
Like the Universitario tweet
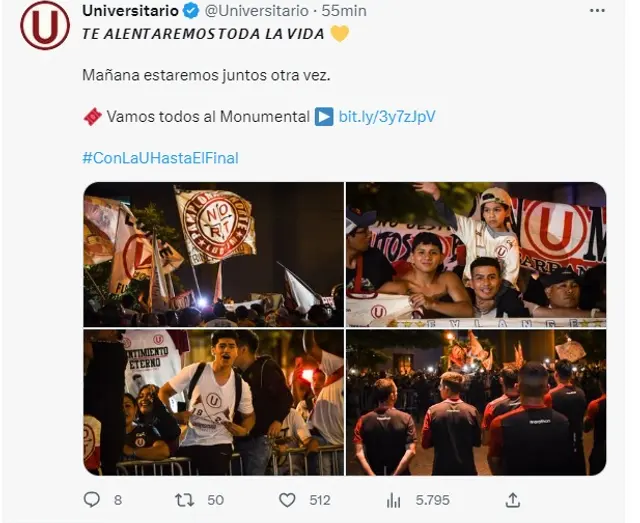[287, 500]
